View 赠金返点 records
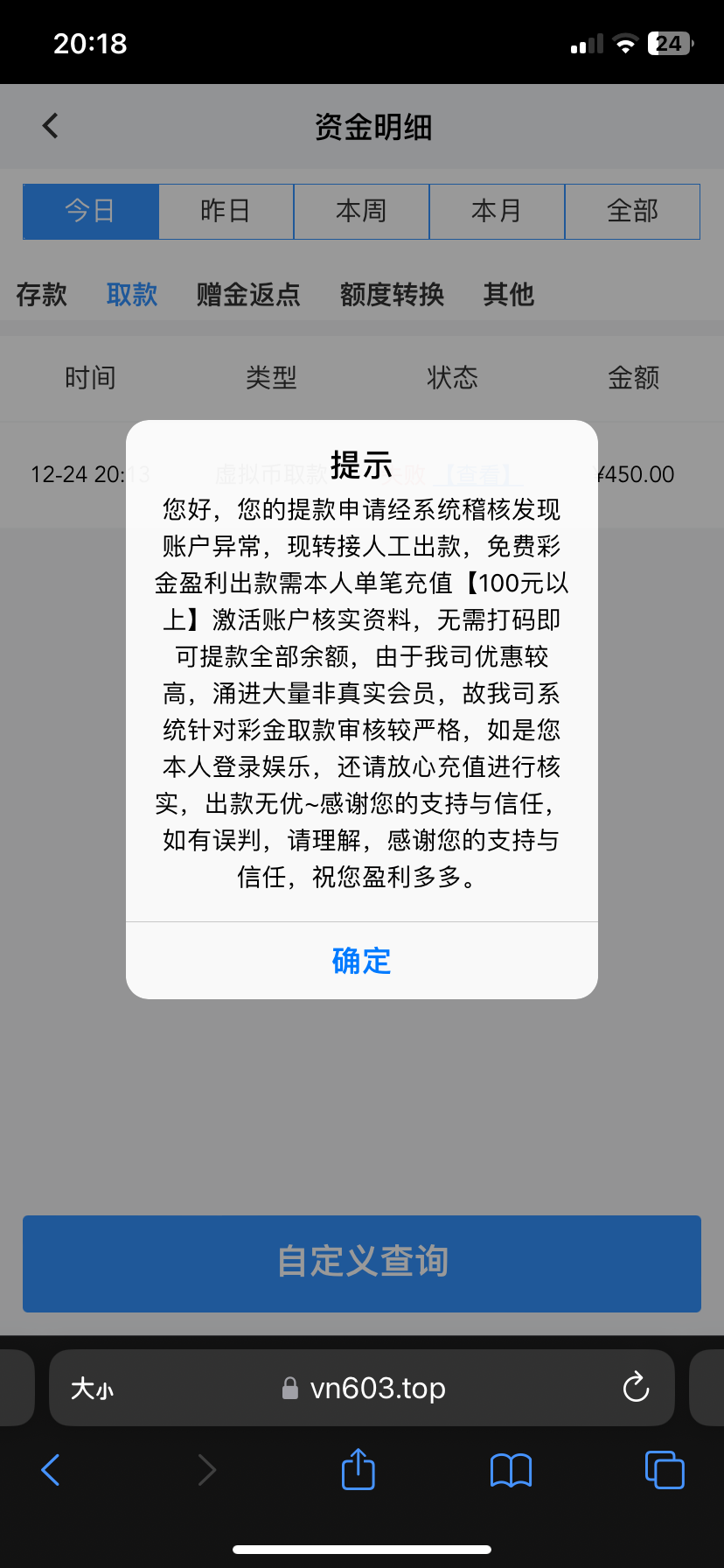Image resolution: width=724 pixels, height=1568 pixels. click(248, 294)
